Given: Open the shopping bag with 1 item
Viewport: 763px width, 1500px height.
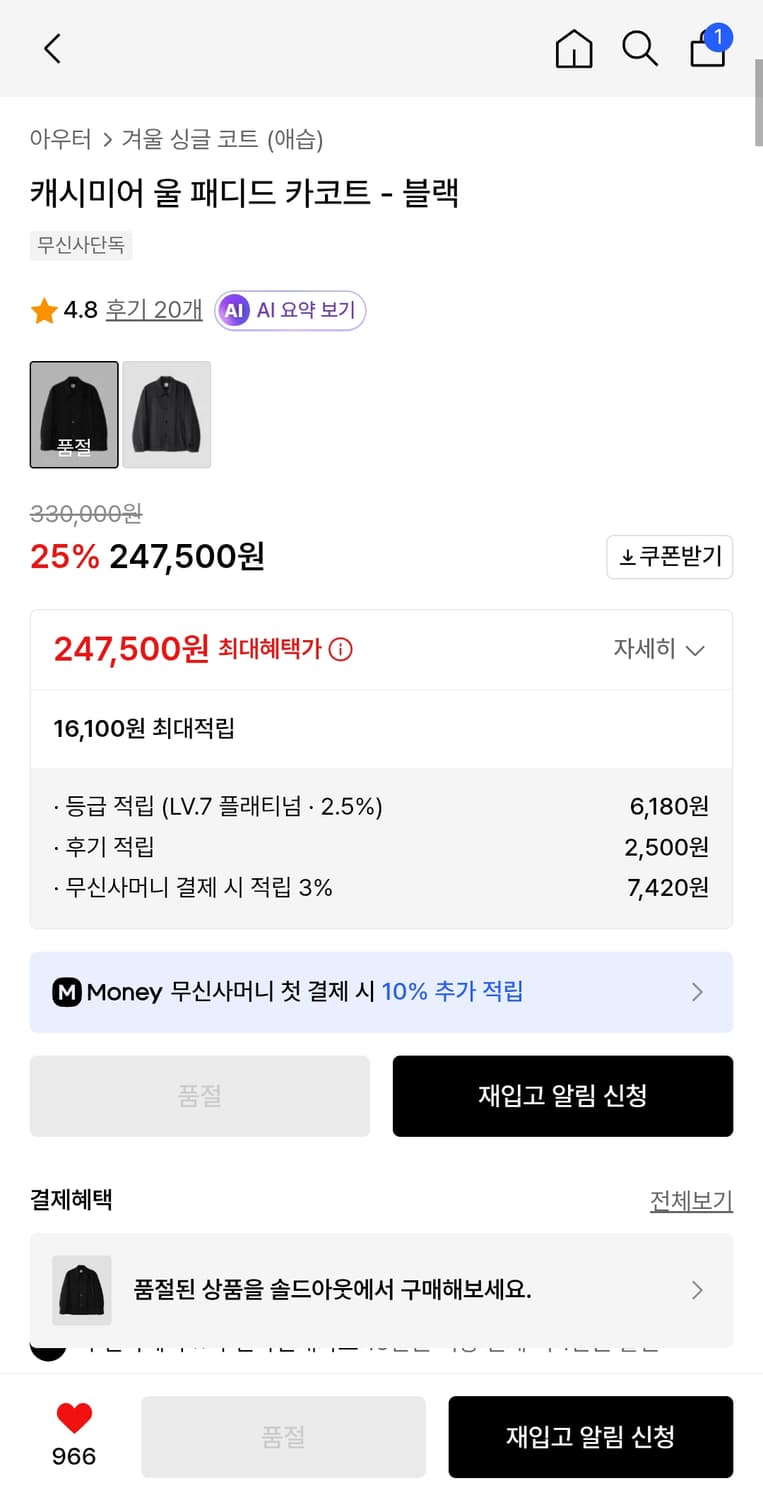Looking at the screenshot, I should [x=707, y=50].
